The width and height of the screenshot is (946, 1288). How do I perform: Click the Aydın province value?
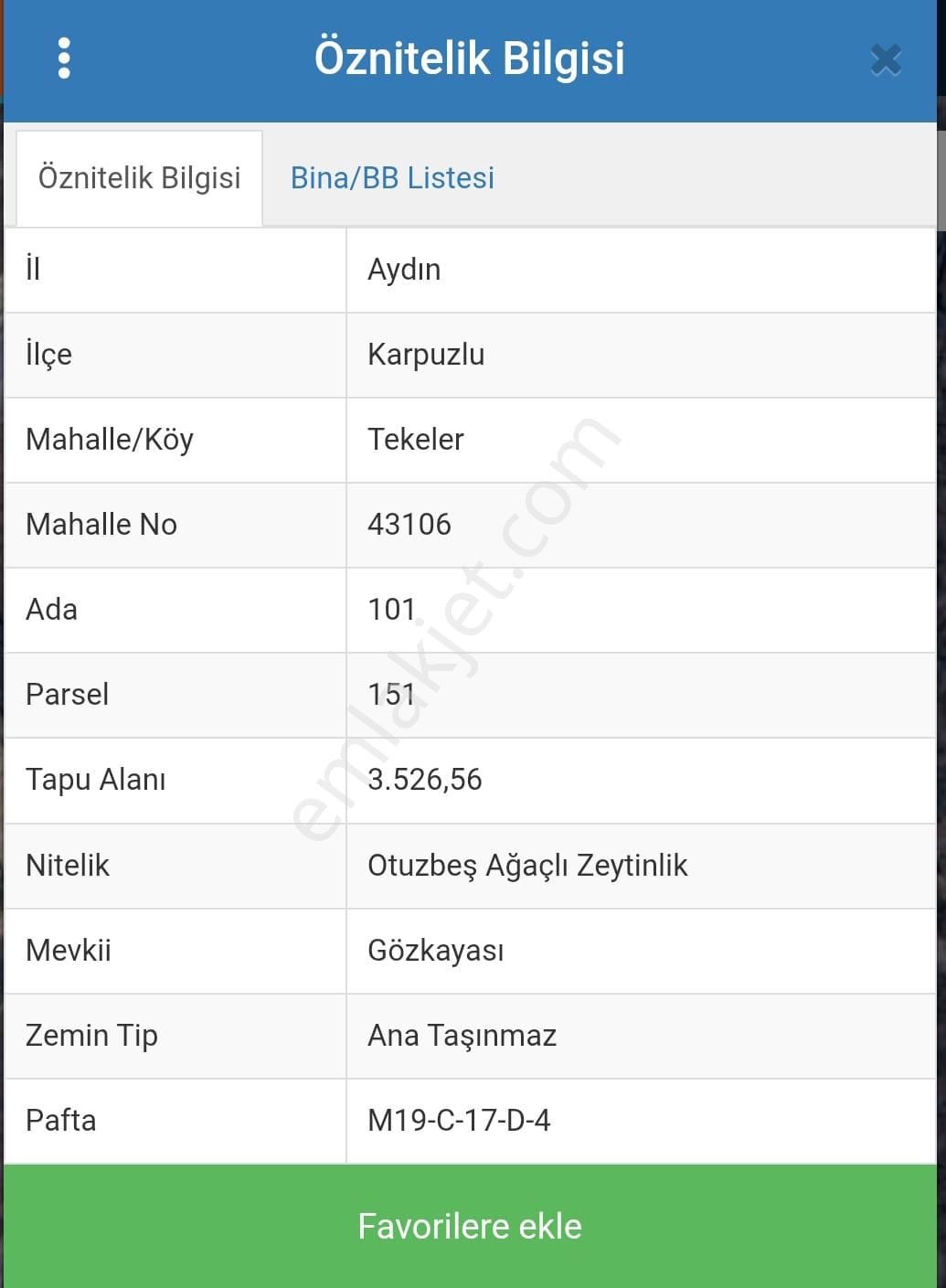404,270
